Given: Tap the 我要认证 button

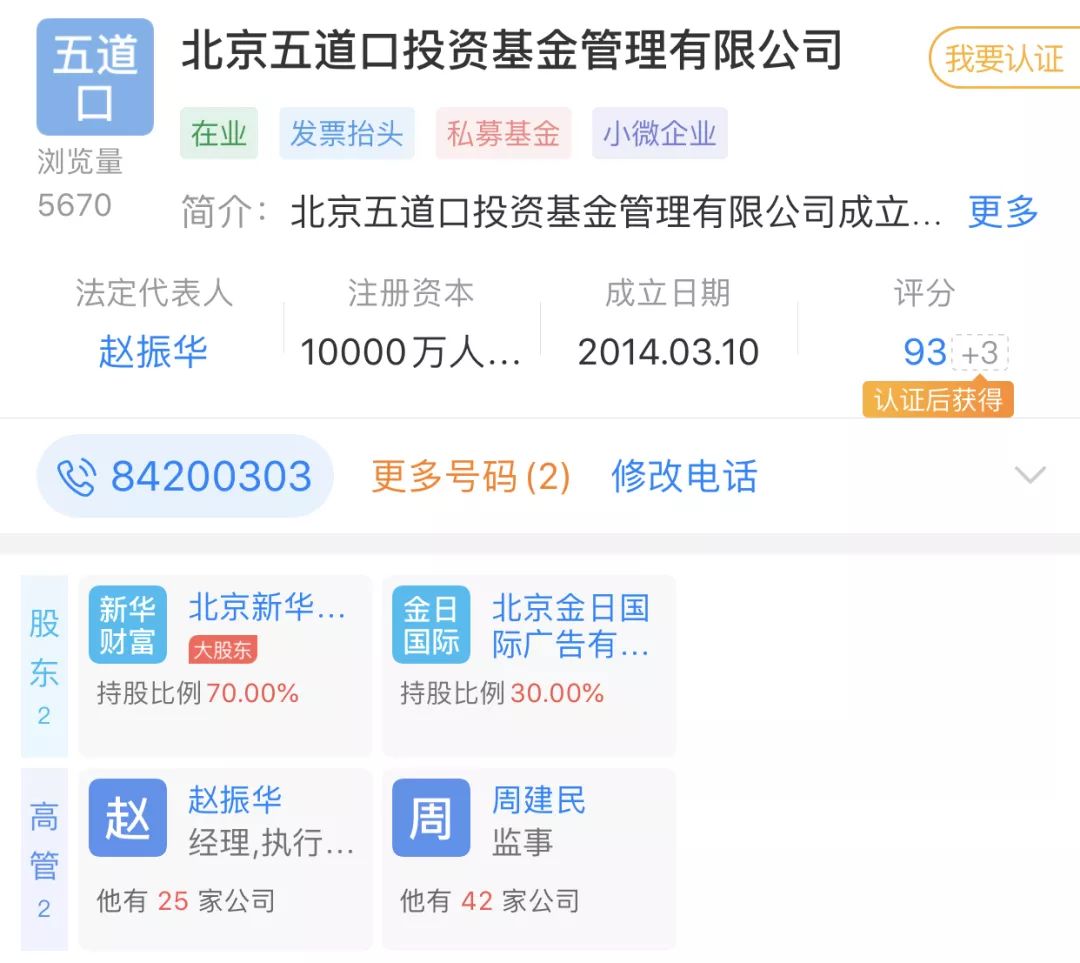Looking at the screenshot, I should 1003,58.
